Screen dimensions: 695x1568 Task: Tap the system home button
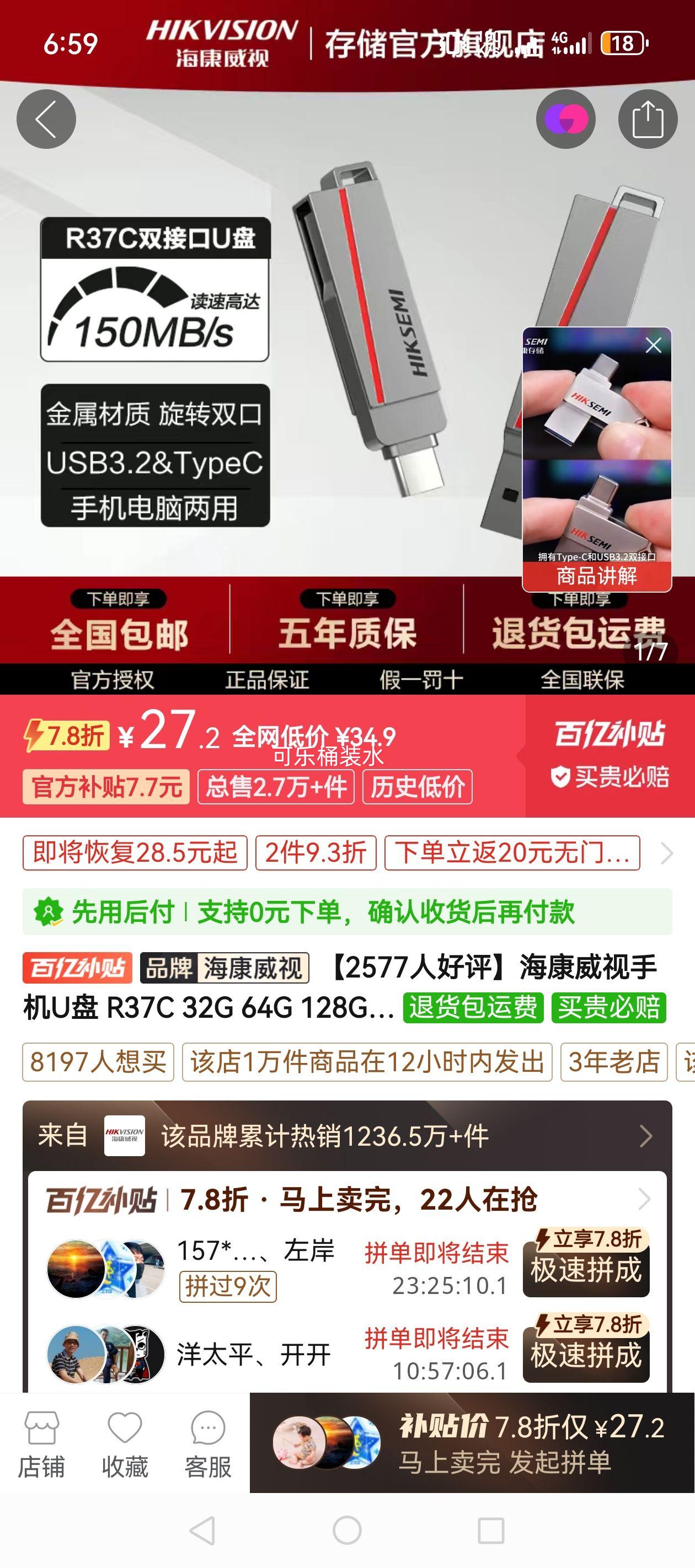[347, 1531]
